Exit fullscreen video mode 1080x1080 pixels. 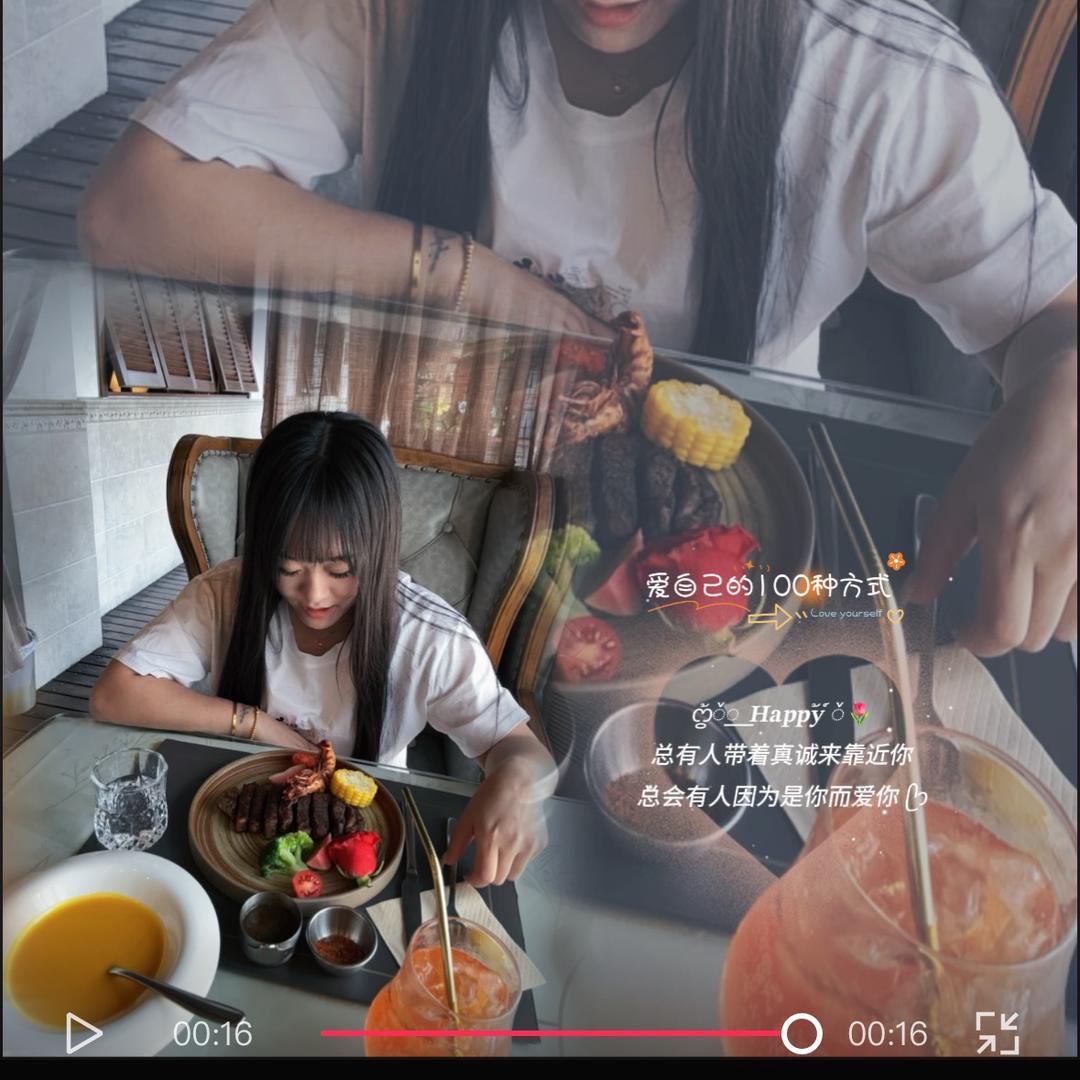coord(997,1033)
